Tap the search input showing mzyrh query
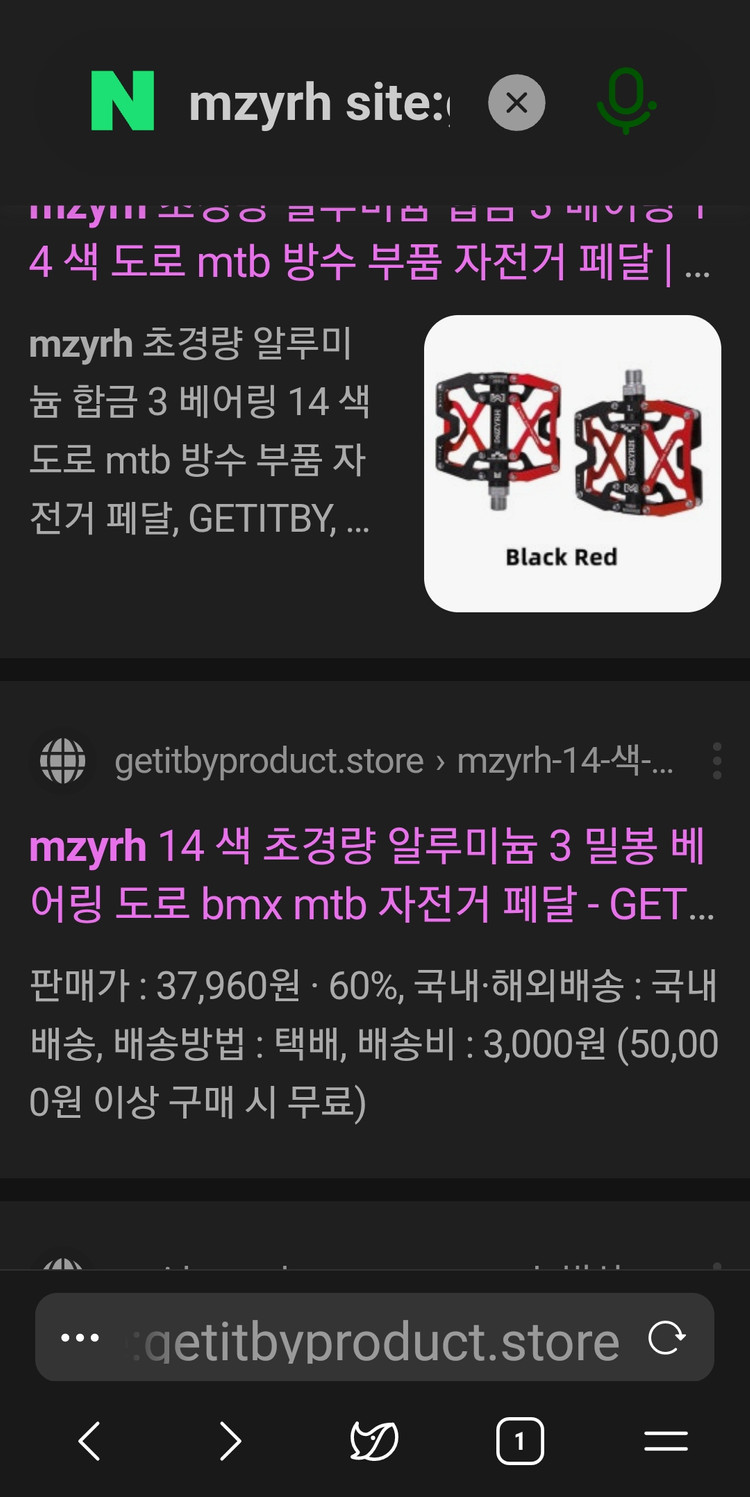Screen dimensions: 750x1497 [x=330, y=100]
